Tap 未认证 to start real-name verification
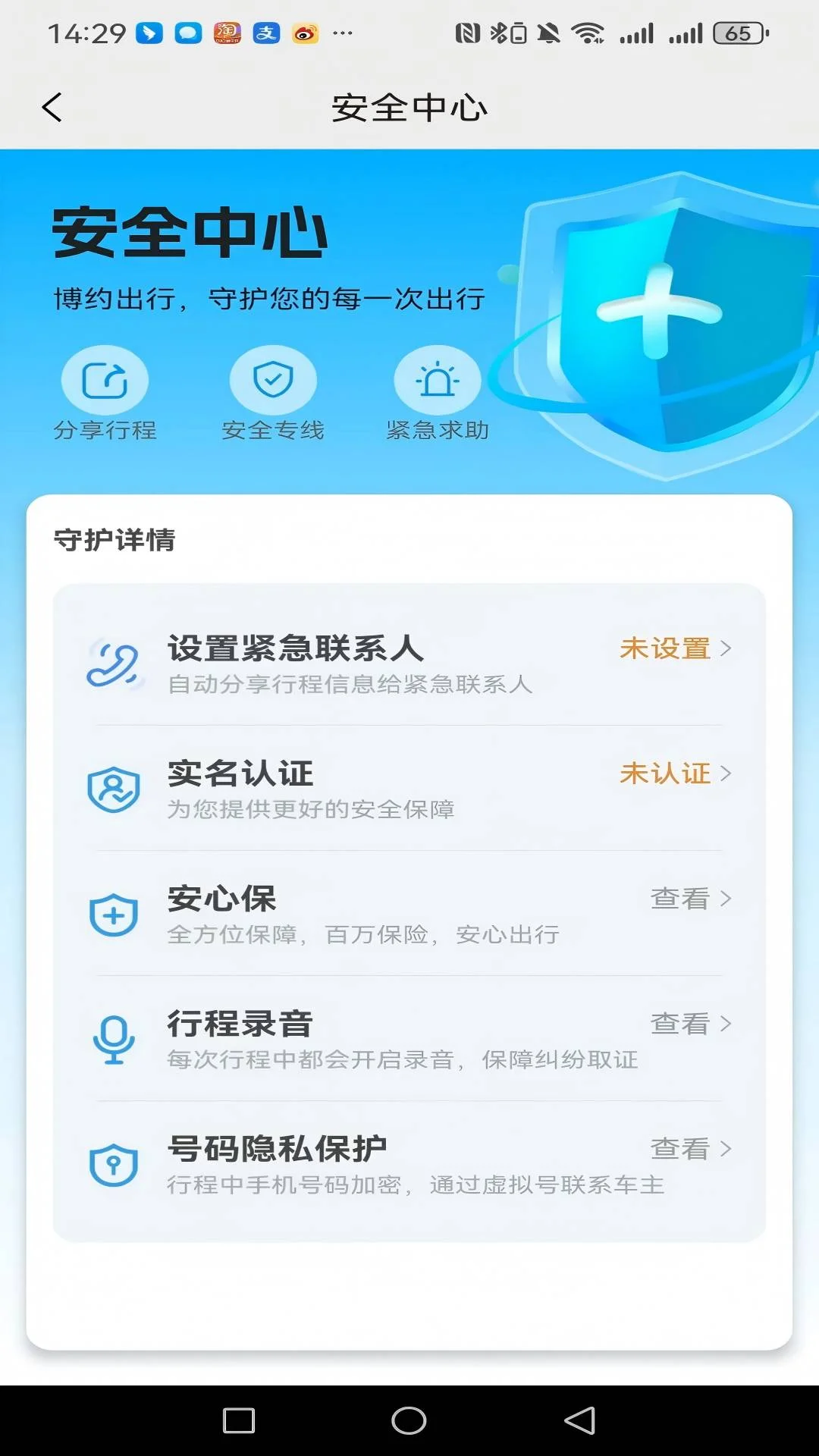 tap(665, 775)
